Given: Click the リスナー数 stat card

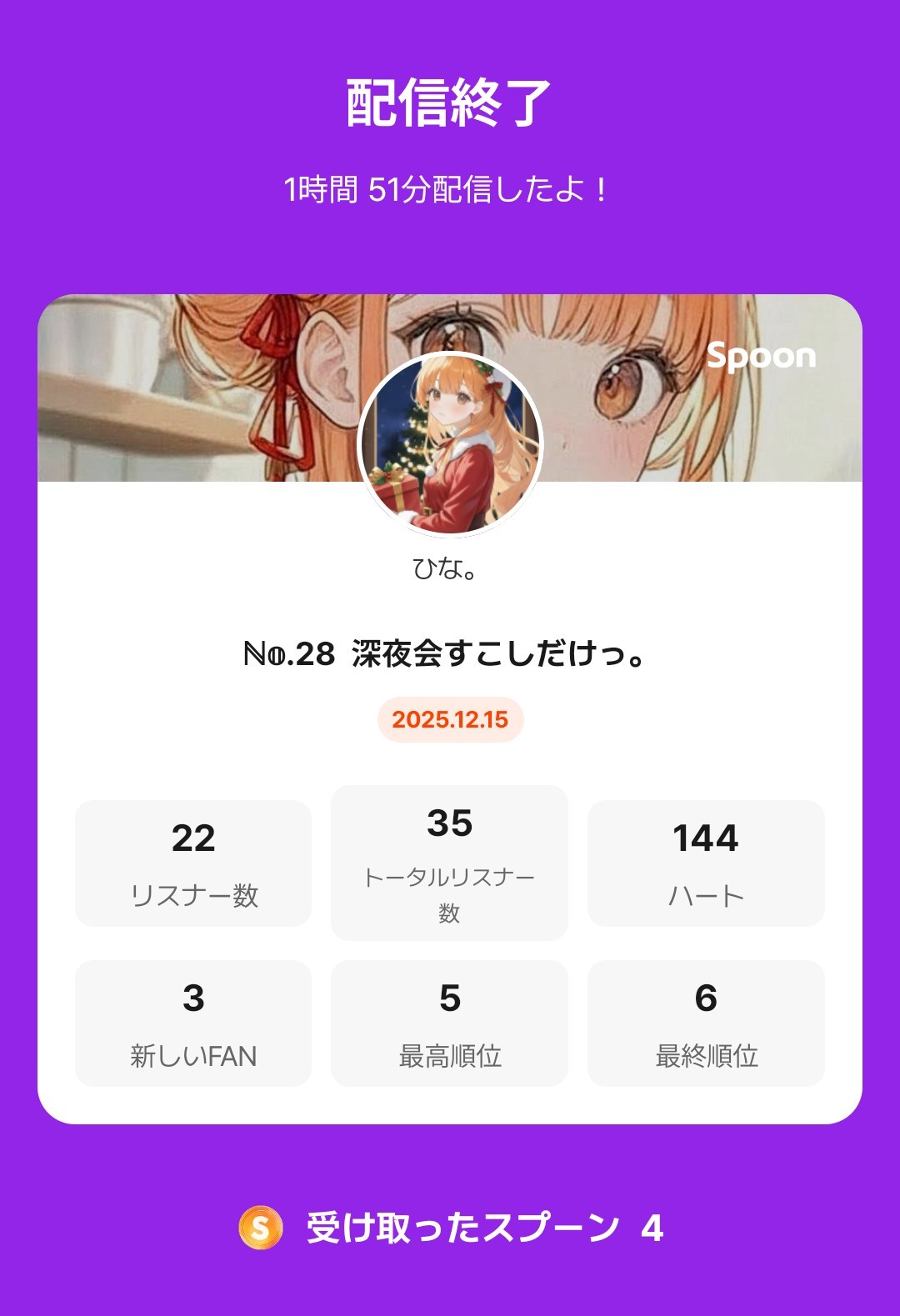Looking at the screenshot, I should pos(193,862).
